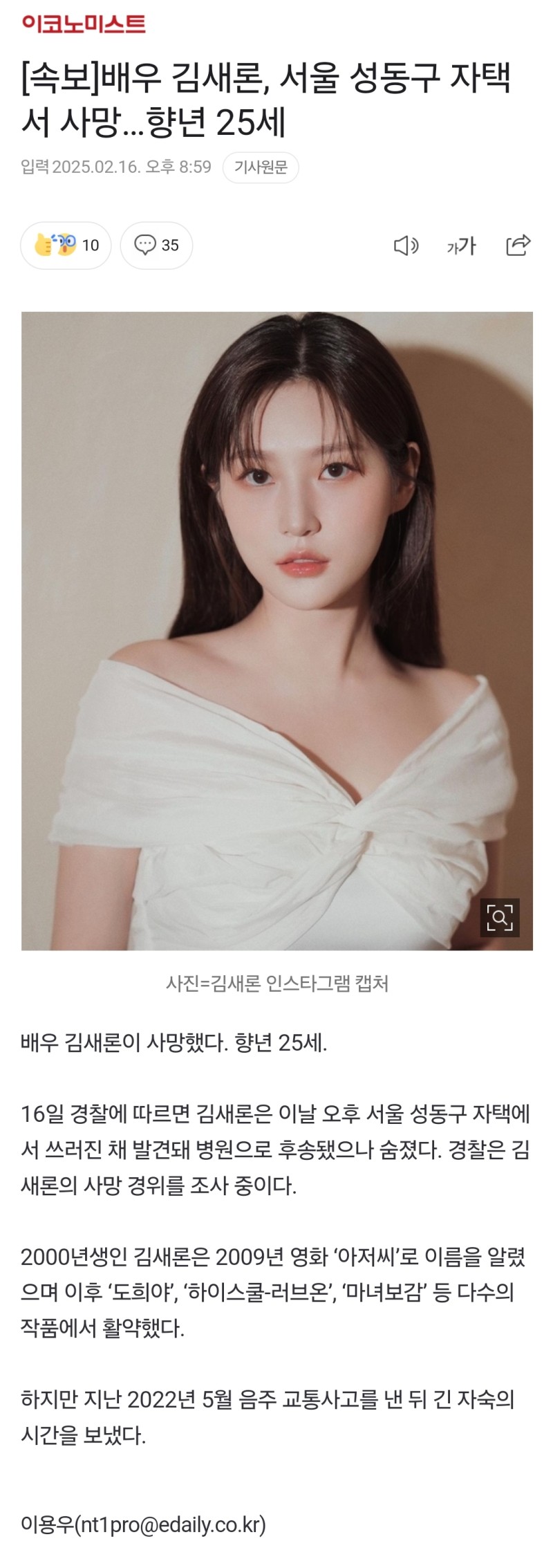The height and width of the screenshot is (1568, 553).
Task: Open the 기사원문 original article link
Action: coord(261,167)
